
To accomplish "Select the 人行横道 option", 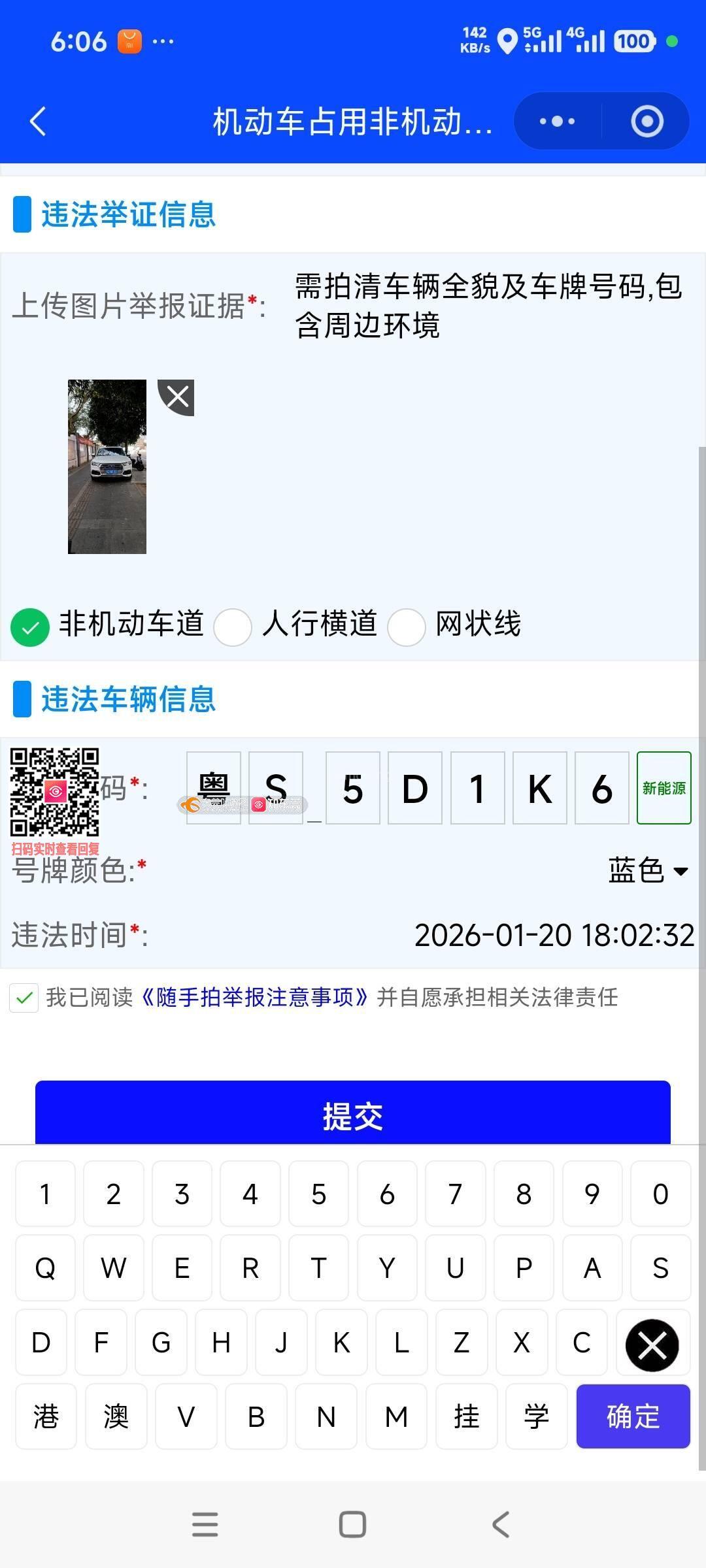I will coord(233,627).
